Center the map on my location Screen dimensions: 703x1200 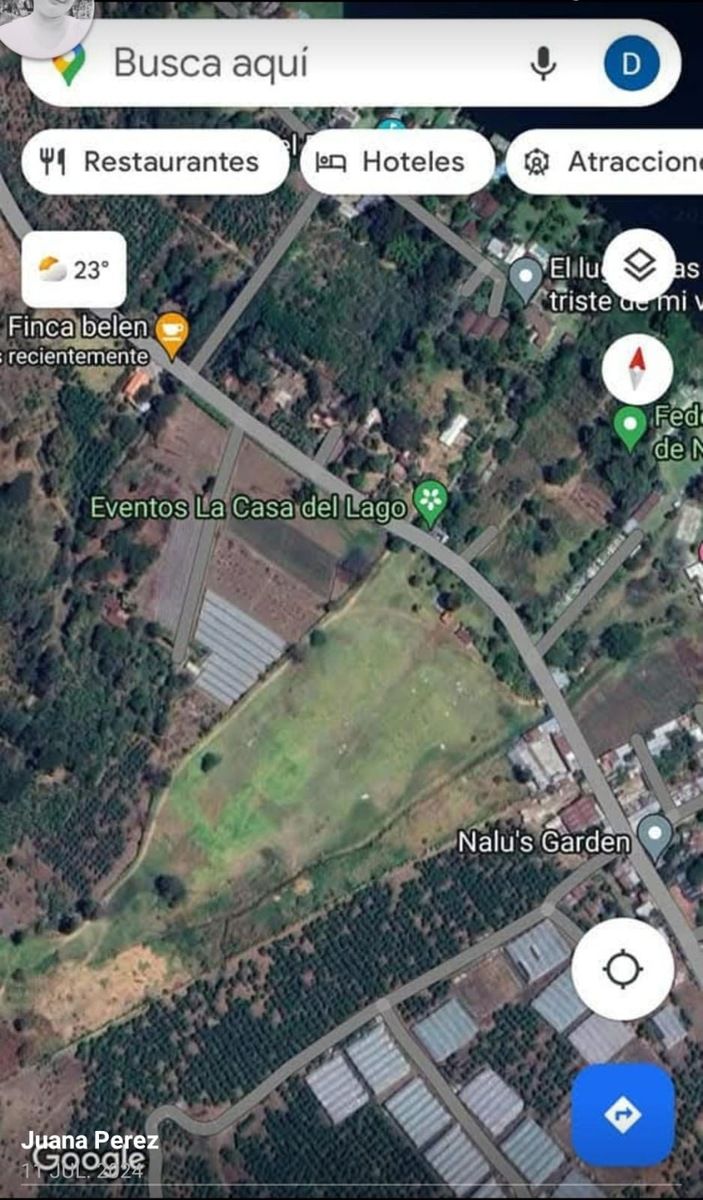pos(622,969)
